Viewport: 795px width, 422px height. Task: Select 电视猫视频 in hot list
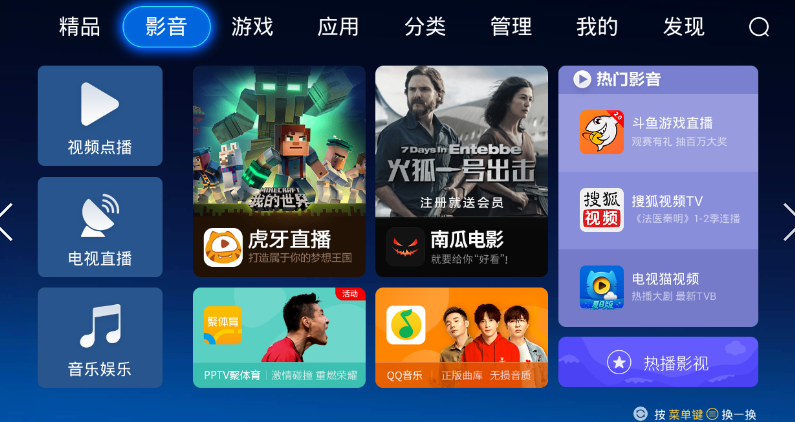pos(658,287)
